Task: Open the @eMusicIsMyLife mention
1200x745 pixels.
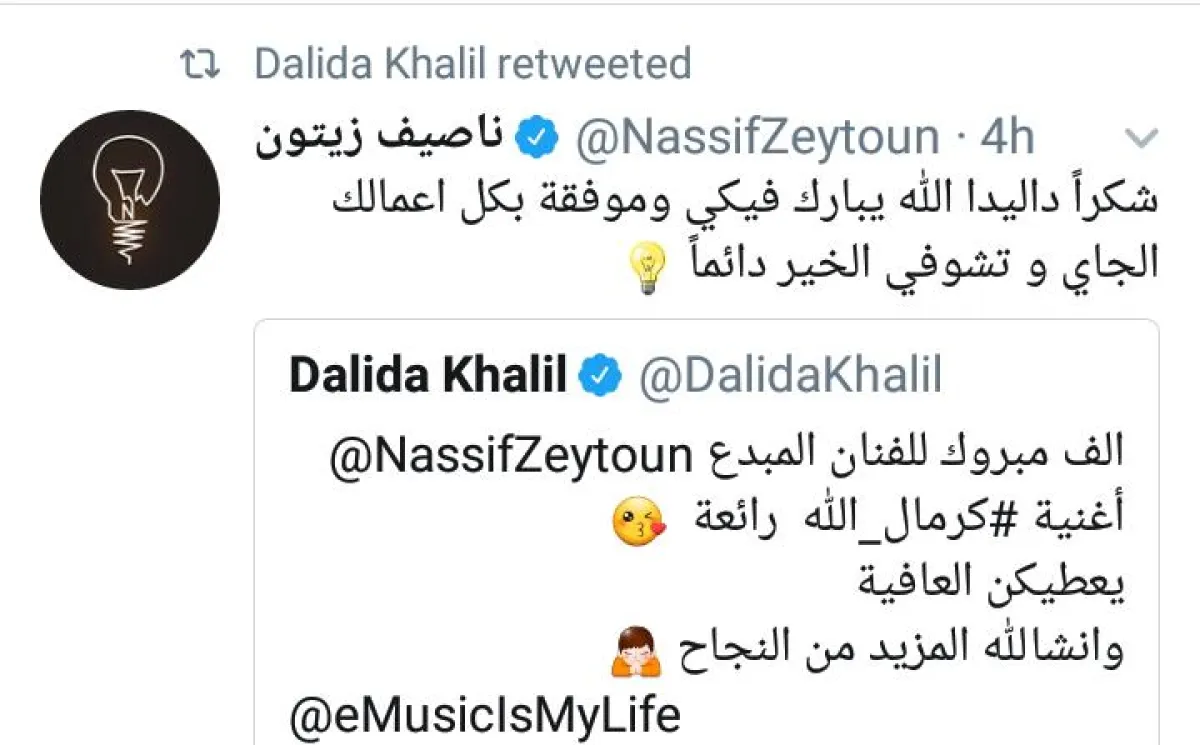Action: [x=485, y=716]
